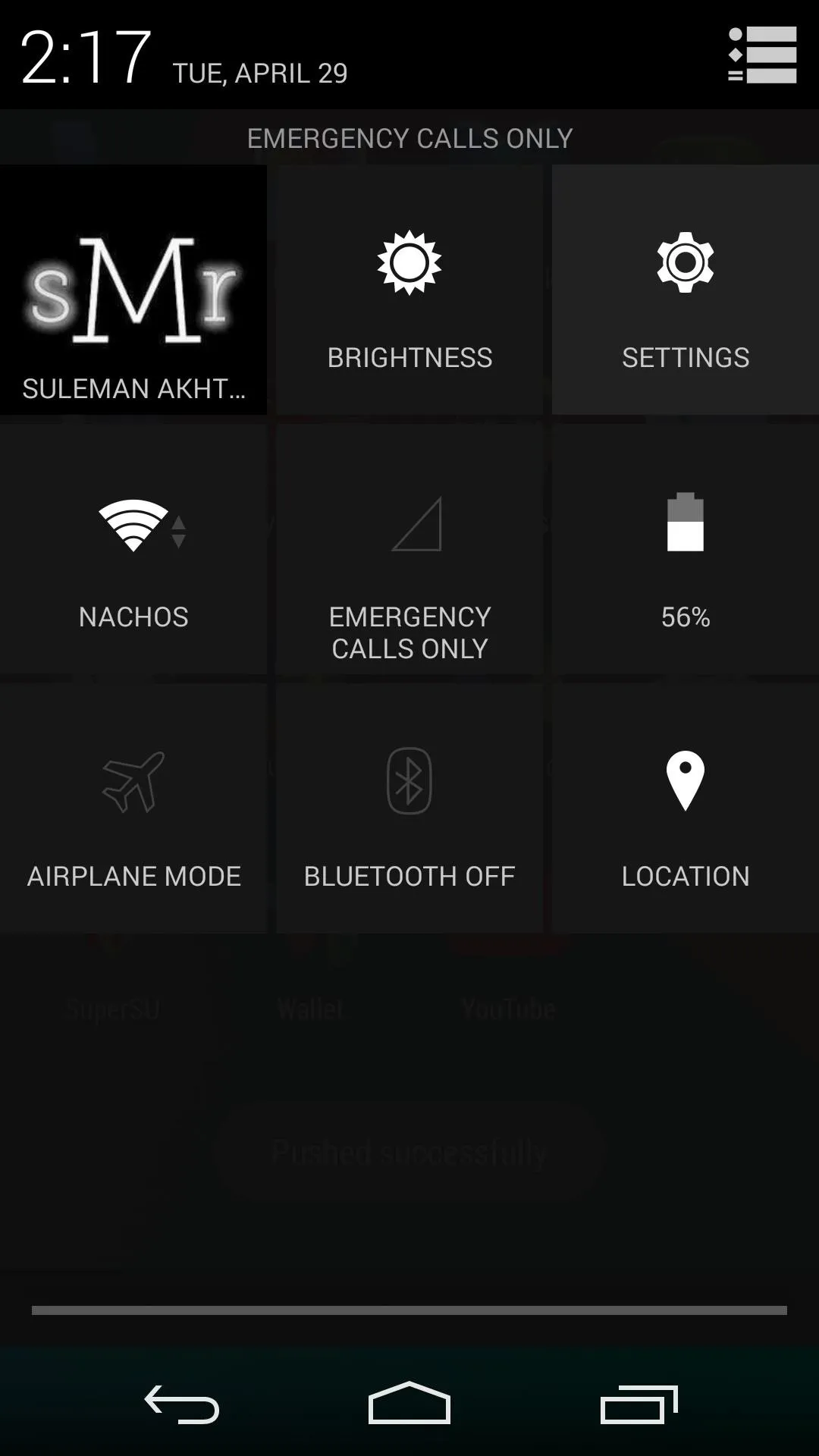The width and height of the screenshot is (819, 1456).
Task: Turn on Bluetooth
Action: coord(409,808)
